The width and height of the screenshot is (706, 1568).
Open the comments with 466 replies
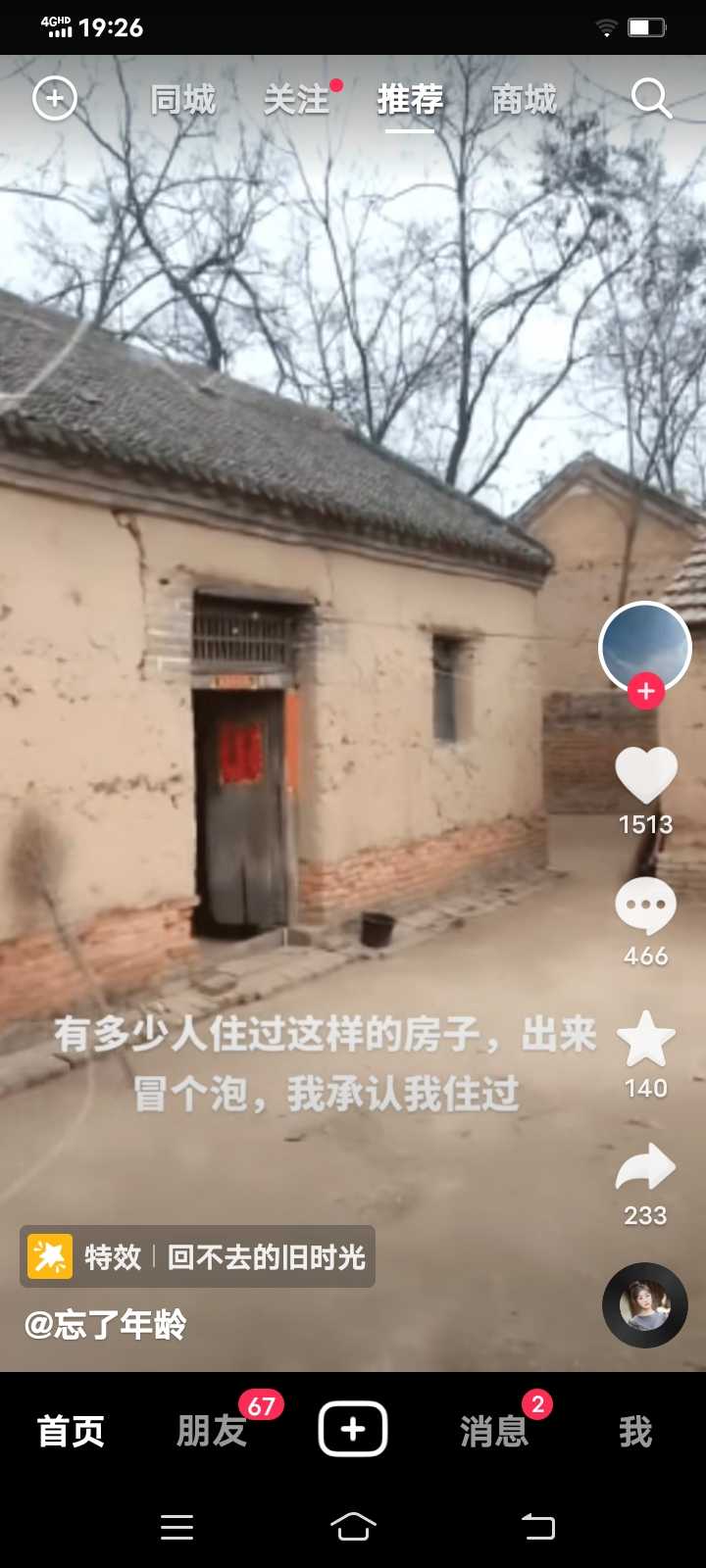click(x=645, y=906)
